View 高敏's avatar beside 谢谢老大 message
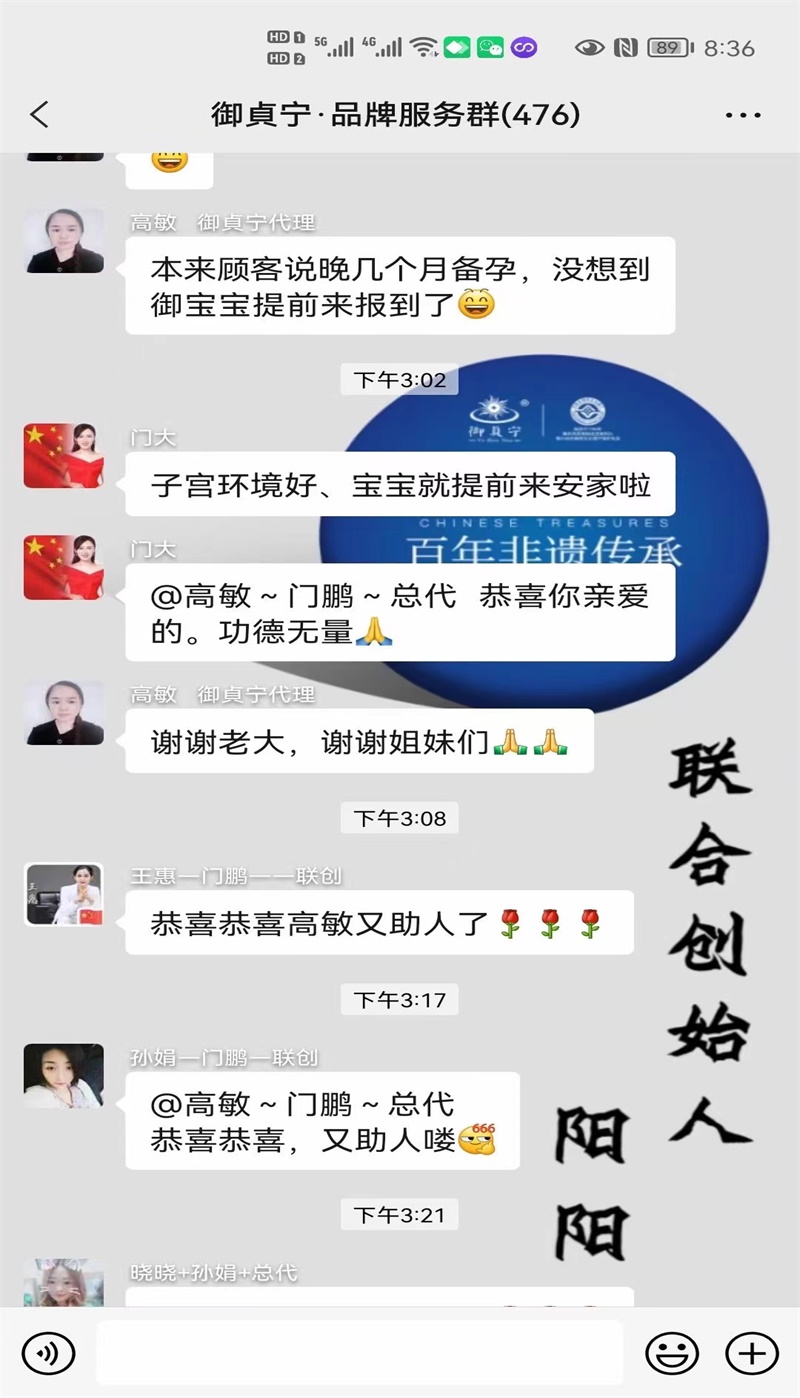The image size is (800, 1398). [x=64, y=713]
